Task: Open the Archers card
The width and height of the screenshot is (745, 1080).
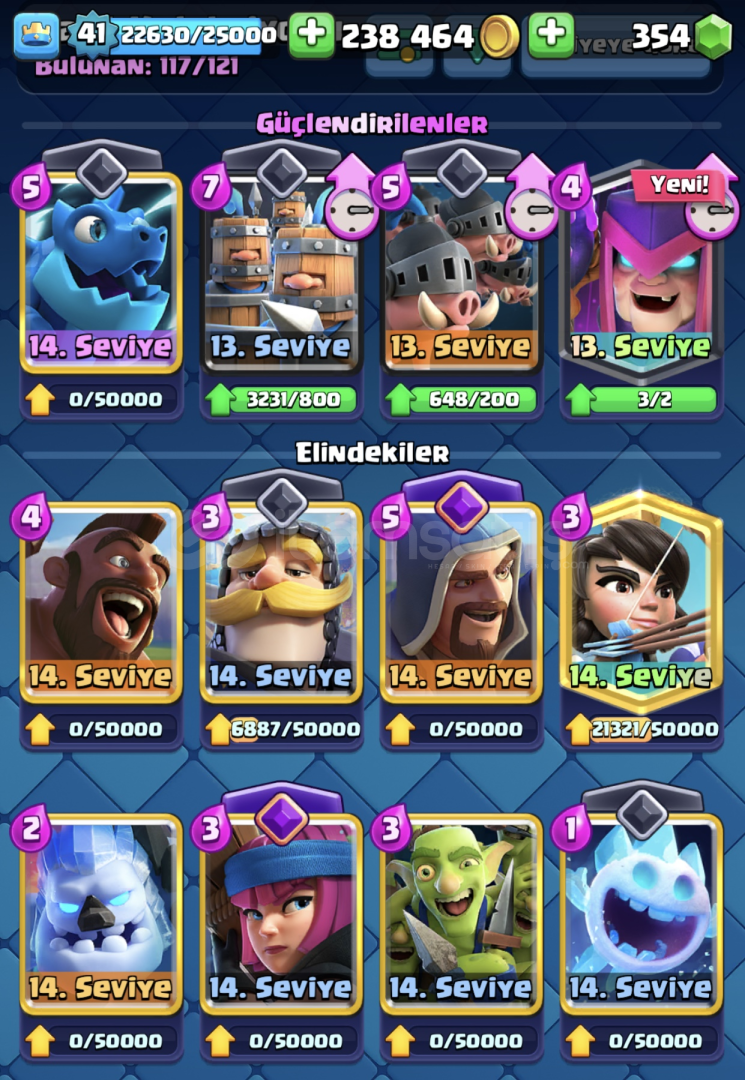Action: coord(281,910)
